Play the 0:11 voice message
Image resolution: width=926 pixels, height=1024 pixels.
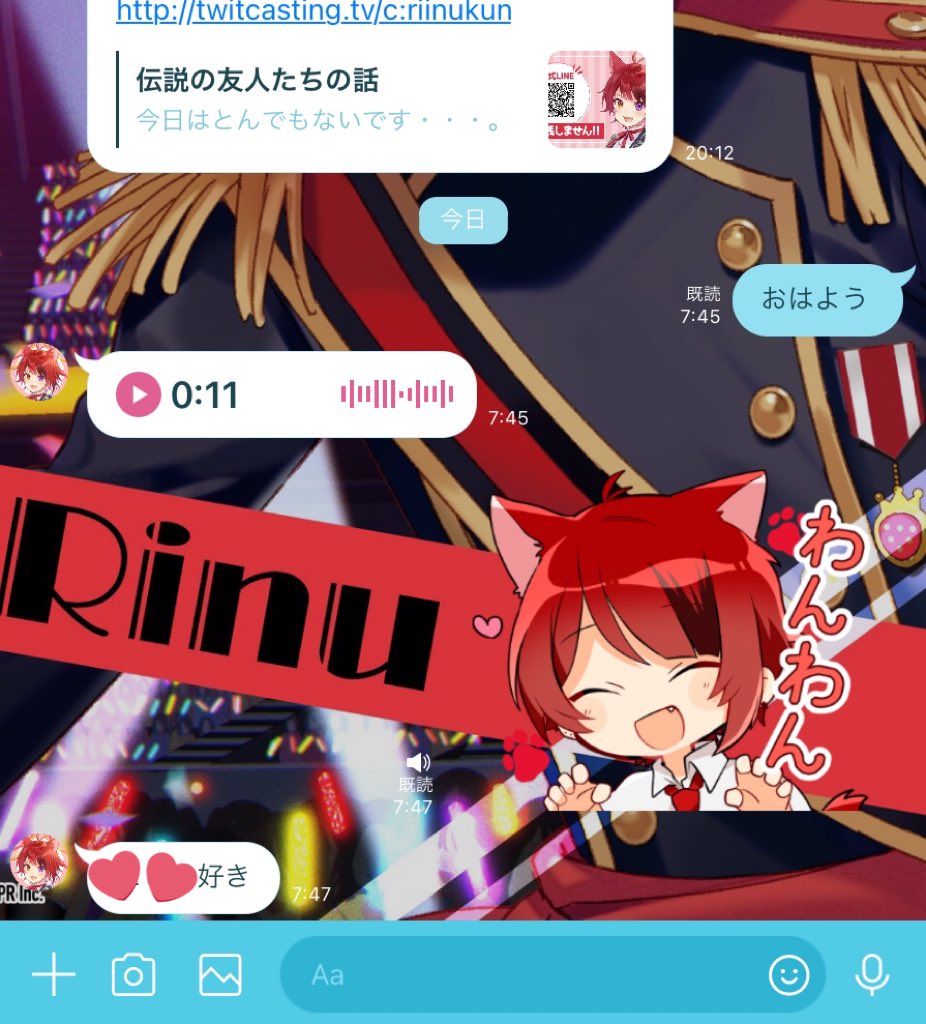(138, 395)
